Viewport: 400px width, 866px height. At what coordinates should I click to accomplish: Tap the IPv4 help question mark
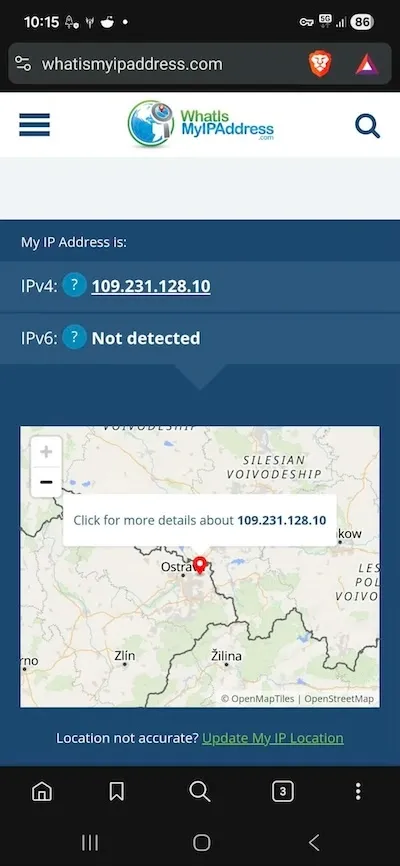74,286
